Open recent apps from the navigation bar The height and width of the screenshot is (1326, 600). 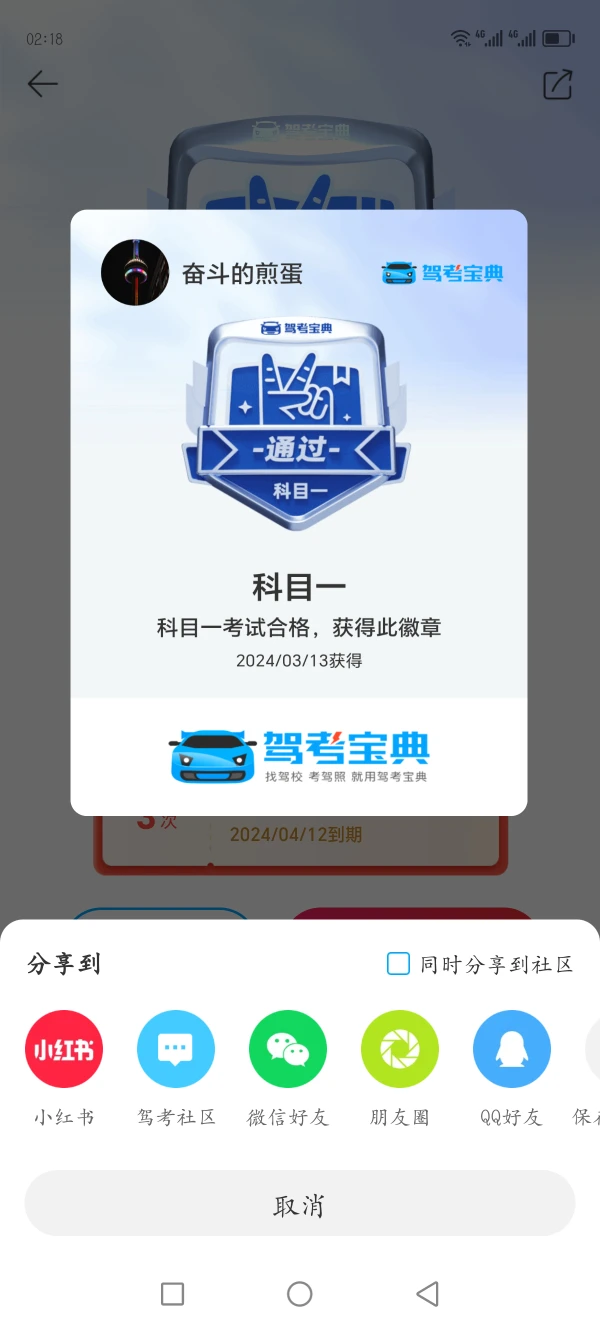click(172, 1294)
